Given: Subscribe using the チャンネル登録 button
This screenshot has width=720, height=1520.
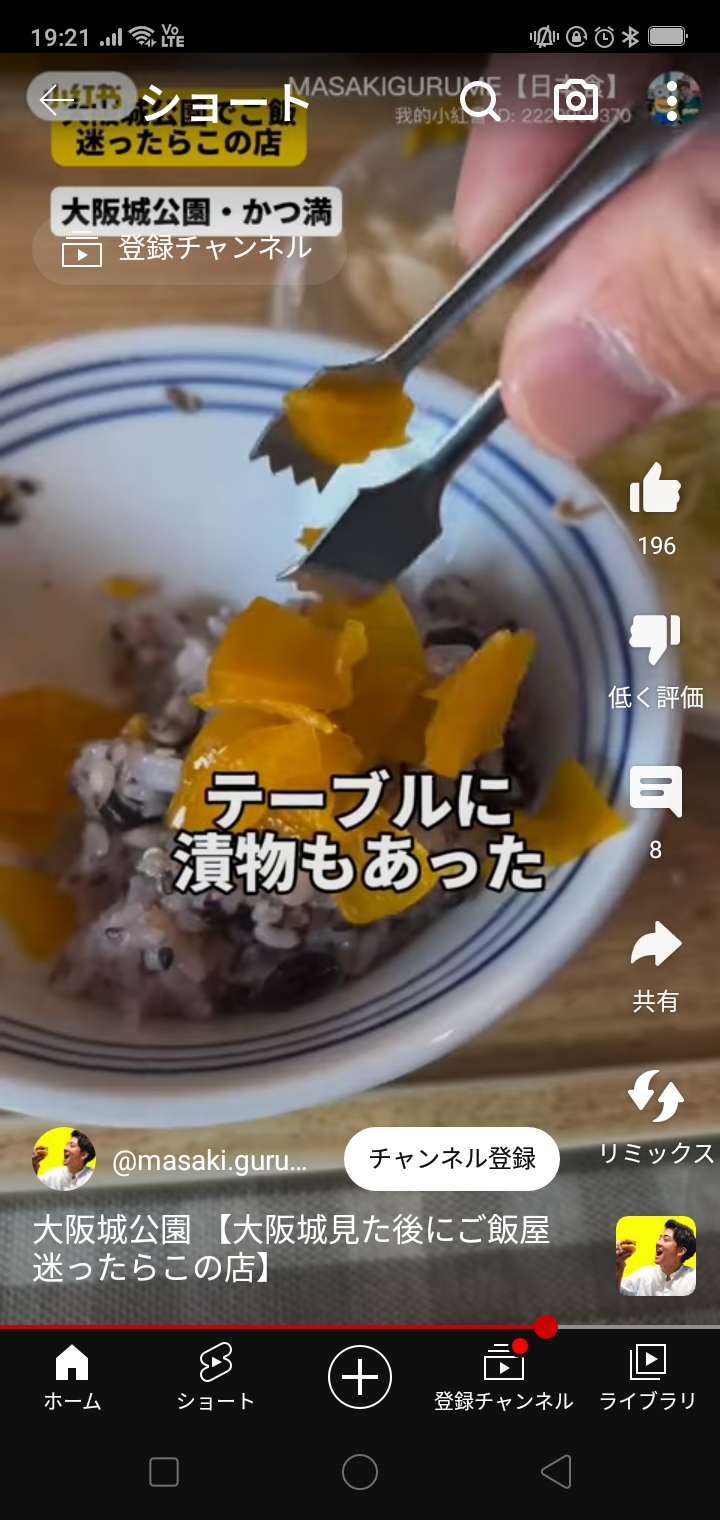Looking at the screenshot, I should point(452,1158).
